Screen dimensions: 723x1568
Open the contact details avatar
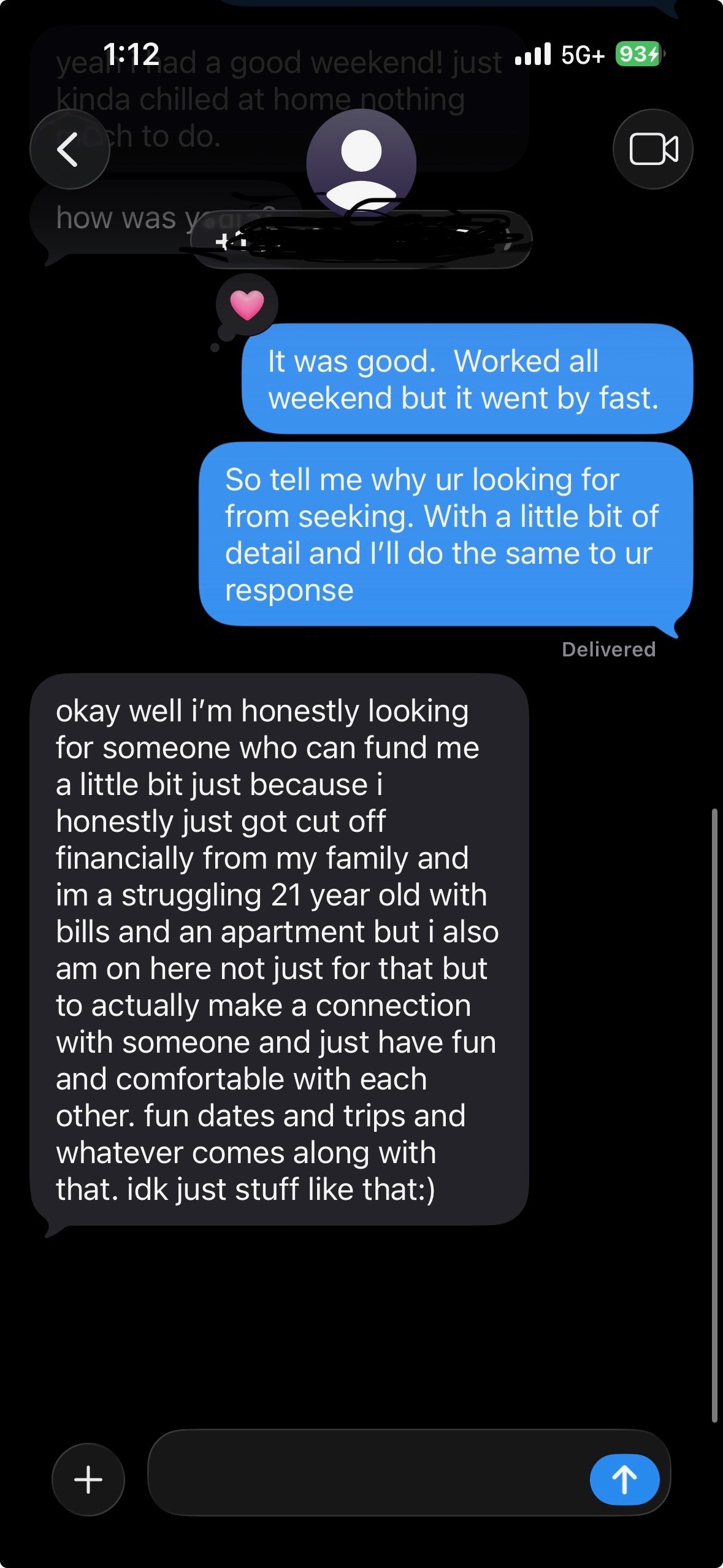click(361, 163)
